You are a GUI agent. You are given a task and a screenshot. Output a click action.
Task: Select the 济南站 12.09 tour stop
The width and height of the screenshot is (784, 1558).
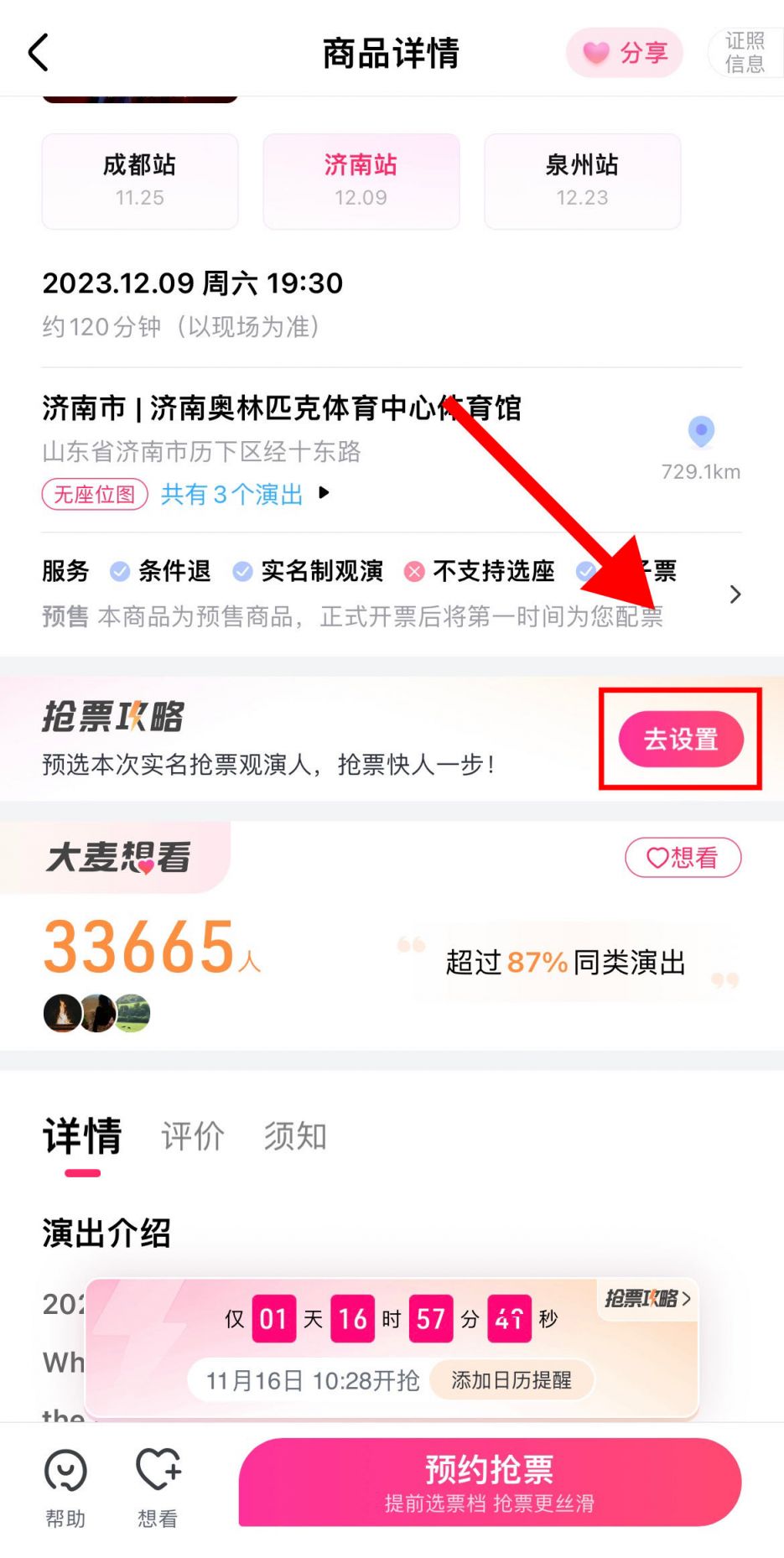[x=361, y=180]
